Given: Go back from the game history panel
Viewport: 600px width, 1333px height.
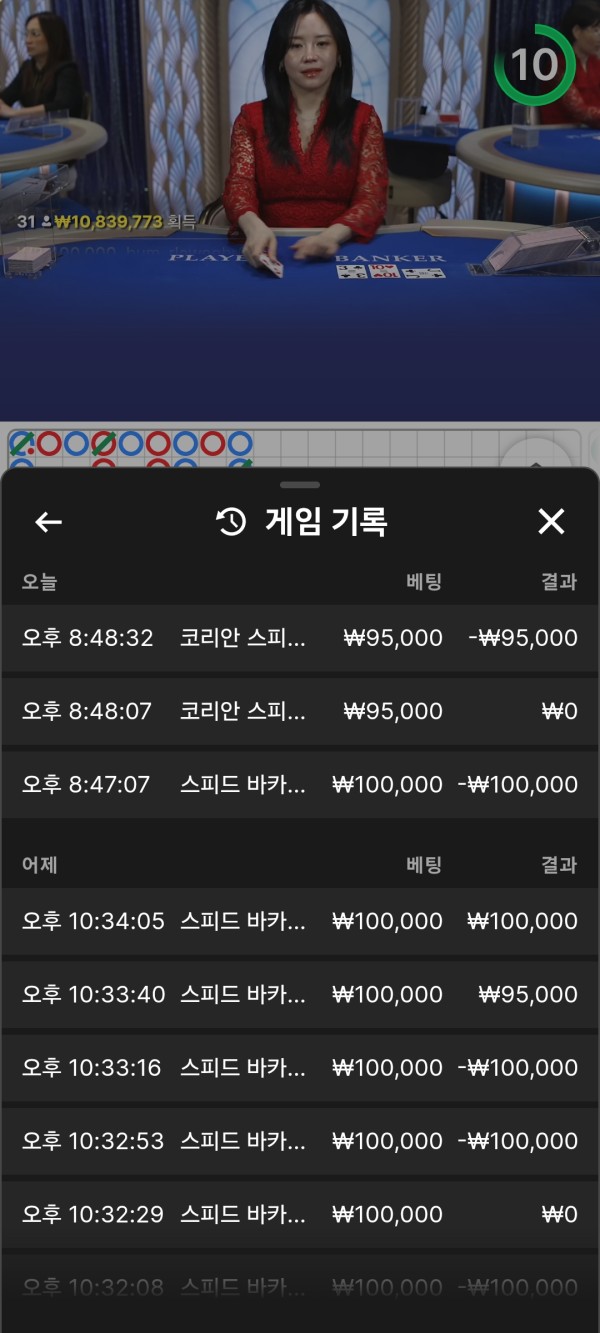Looking at the screenshot, I should click(48, 521).
